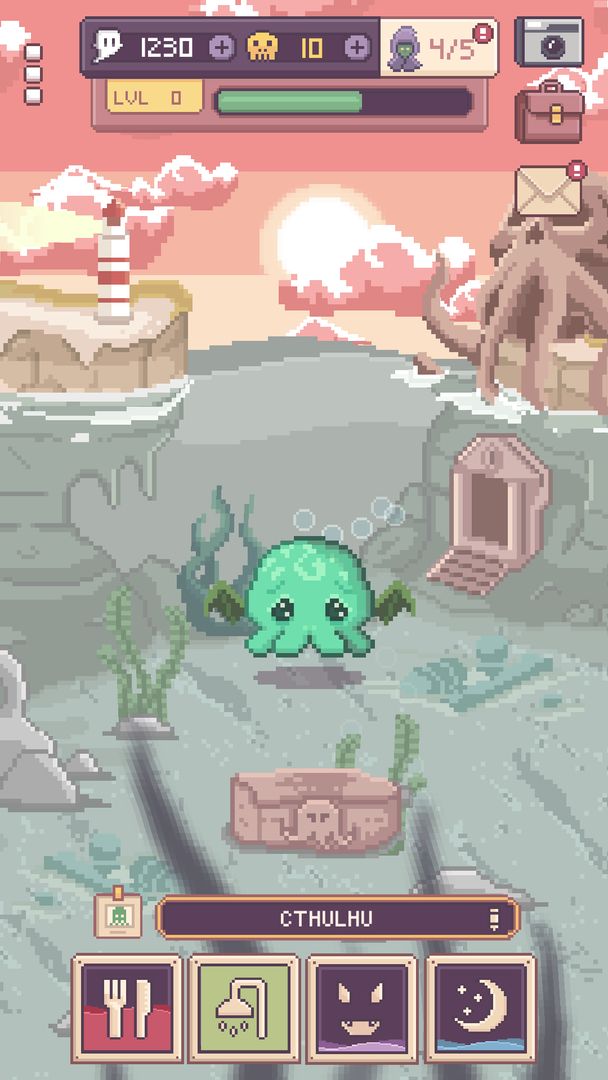Viewport: 608px width, 1080px height.
Task: Open the mail envelope inbox
Action: [x=548, y=190]
